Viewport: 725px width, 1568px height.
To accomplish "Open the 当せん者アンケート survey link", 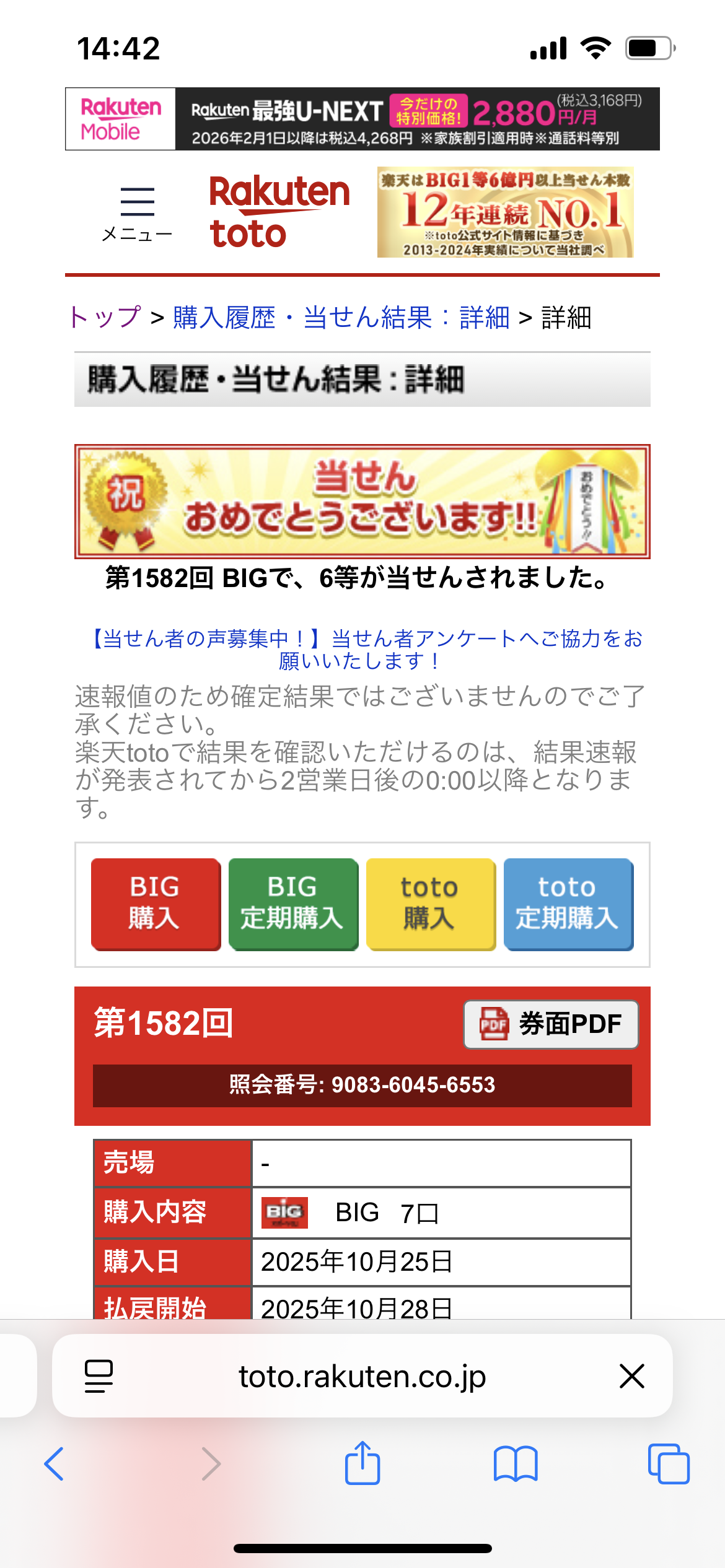I will click(x=366, y=649).
